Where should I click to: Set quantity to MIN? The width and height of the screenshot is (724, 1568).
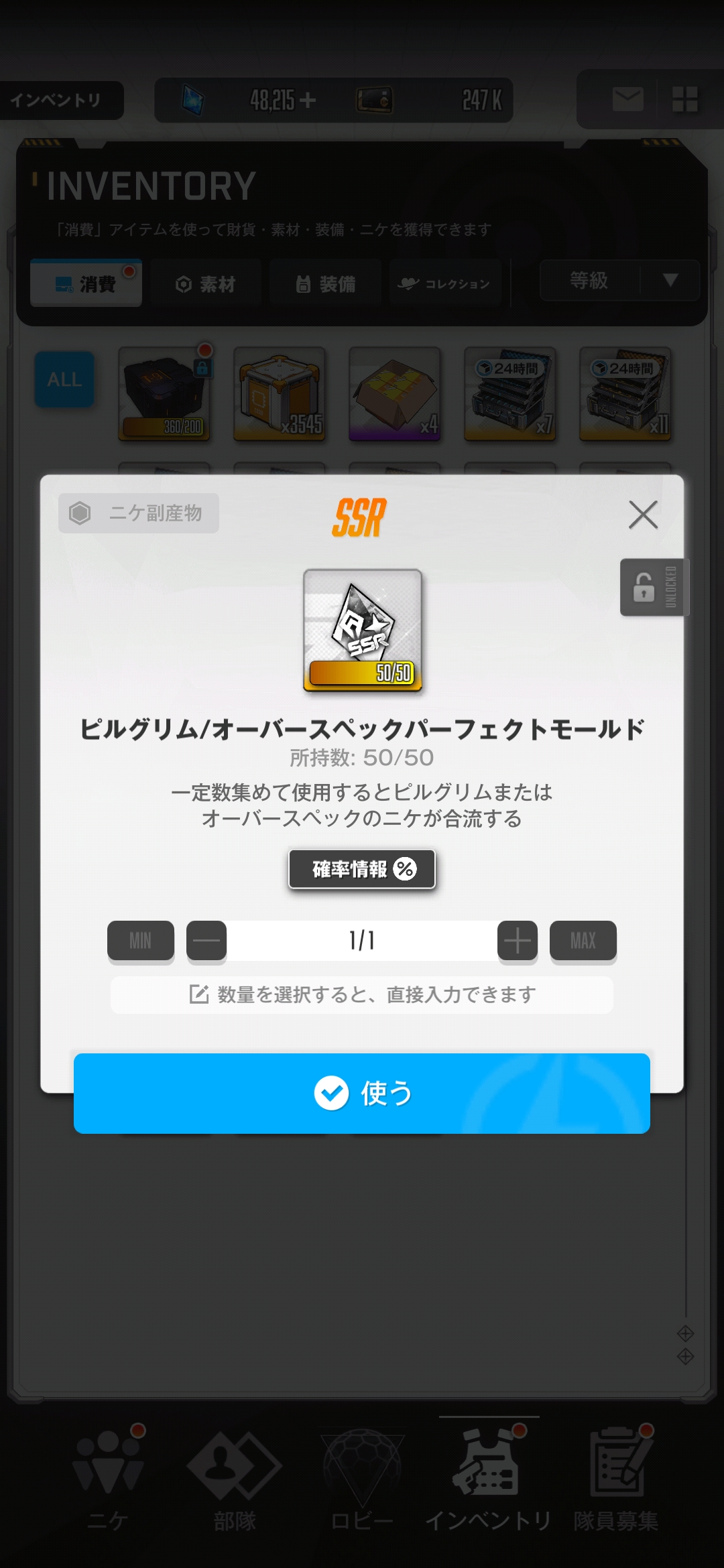(x=141, y=940)
